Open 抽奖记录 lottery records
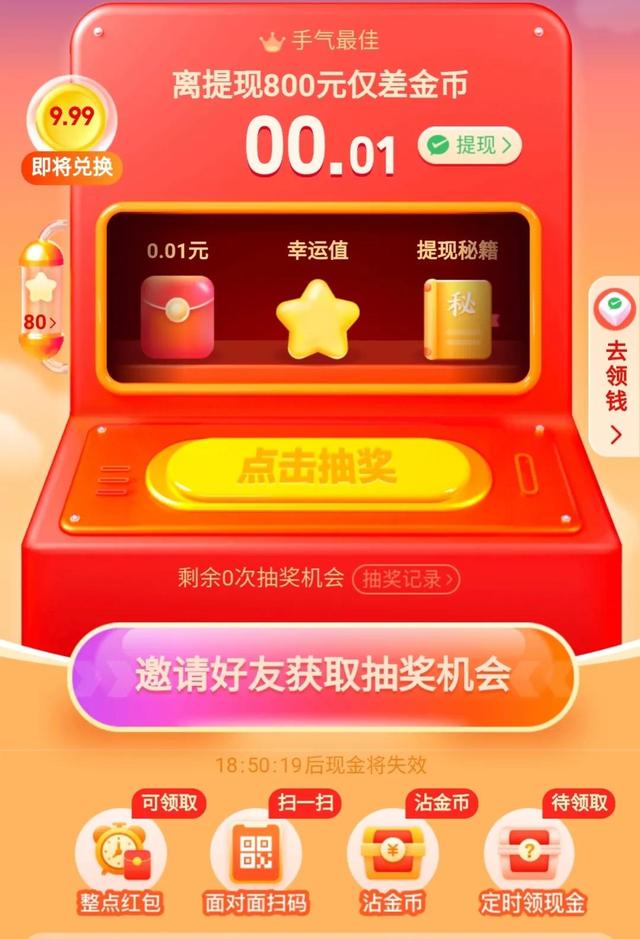Screen dimensions: 640x939 (x=406, y=578)
